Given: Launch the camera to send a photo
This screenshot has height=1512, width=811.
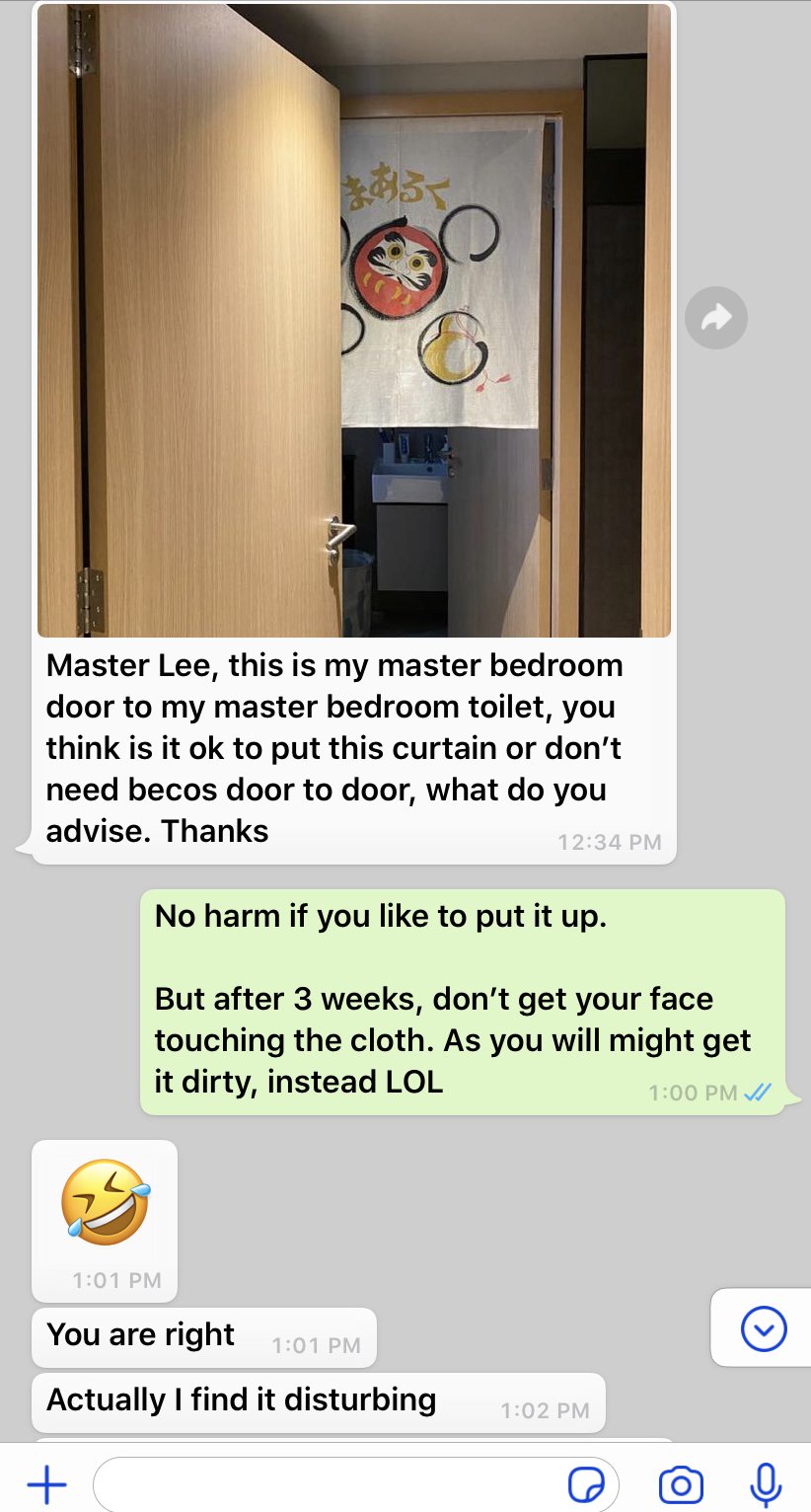Looking at the screenshot, I should (x=681, y=1484).
